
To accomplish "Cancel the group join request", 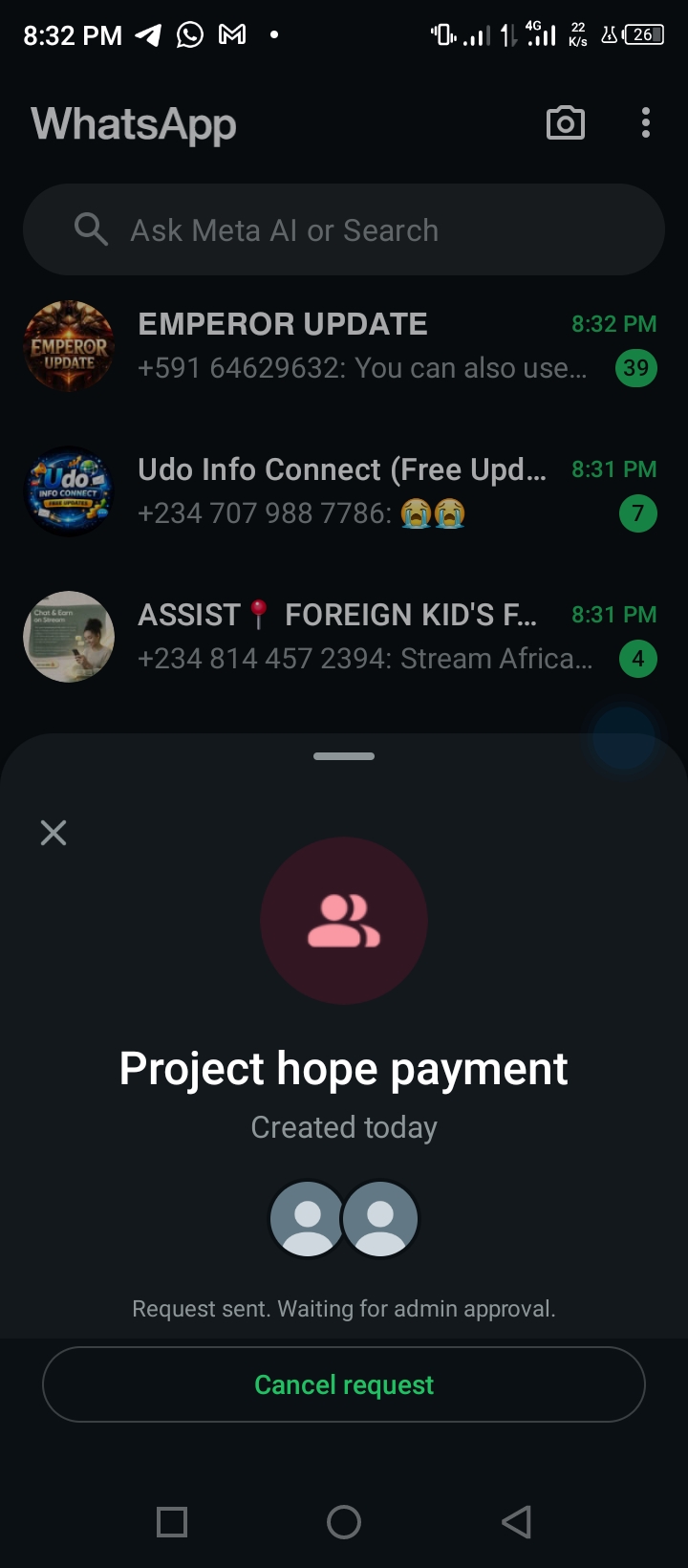I will pyautogui.click(x=344, y=1384).
